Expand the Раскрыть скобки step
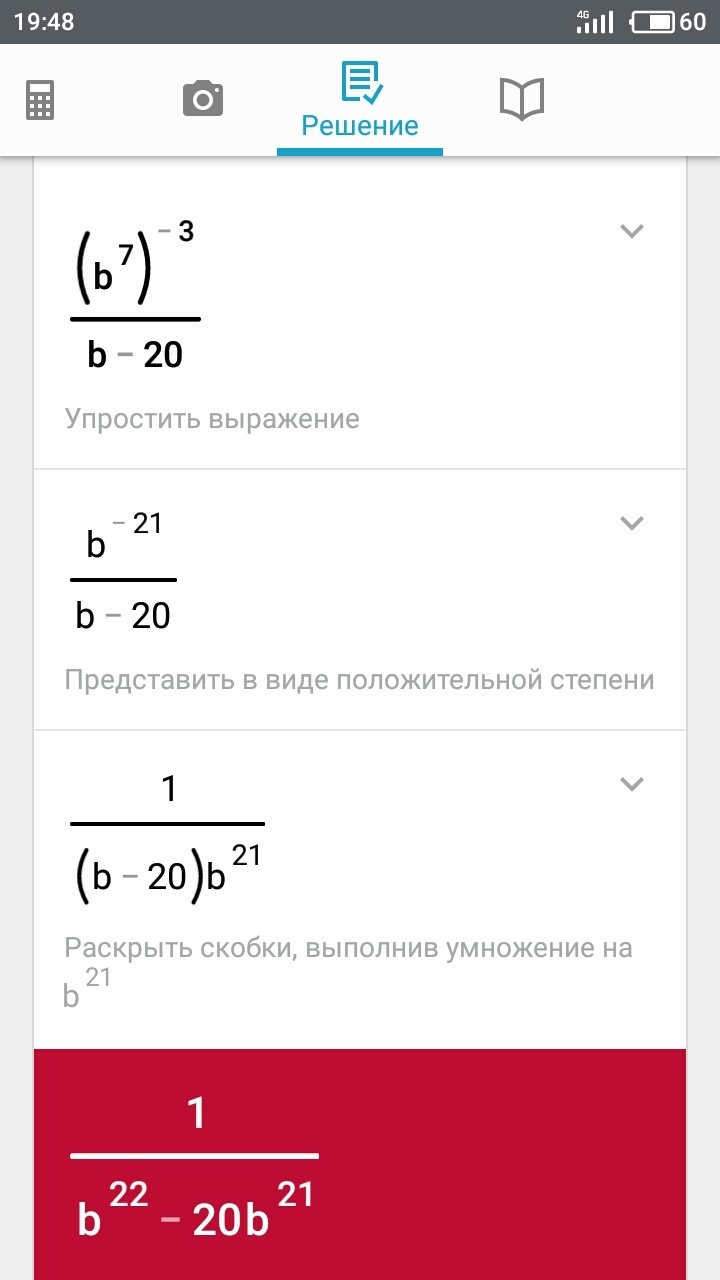Viewport: 720px width, 1280px height. 631,783
